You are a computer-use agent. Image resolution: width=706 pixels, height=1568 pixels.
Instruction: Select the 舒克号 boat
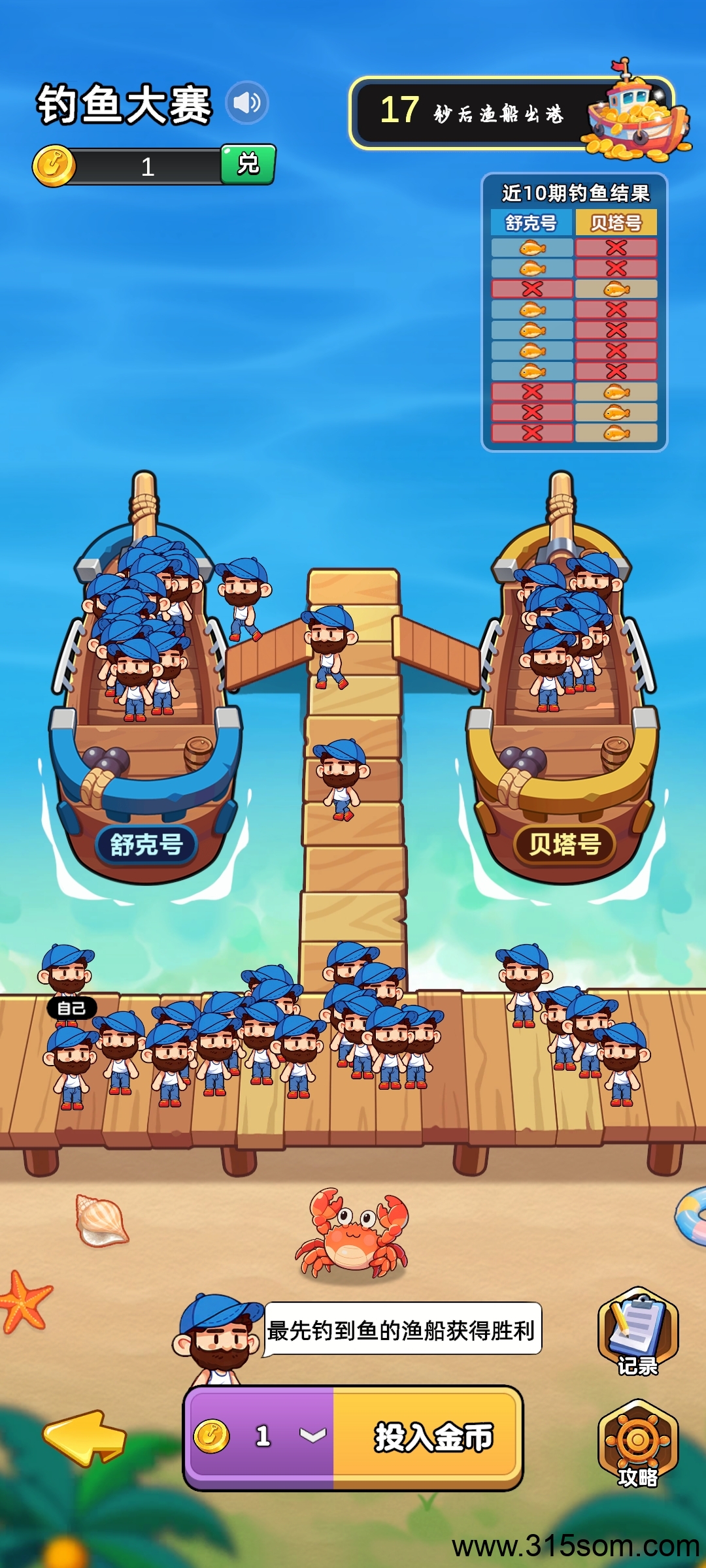click(x=145, y=679)
